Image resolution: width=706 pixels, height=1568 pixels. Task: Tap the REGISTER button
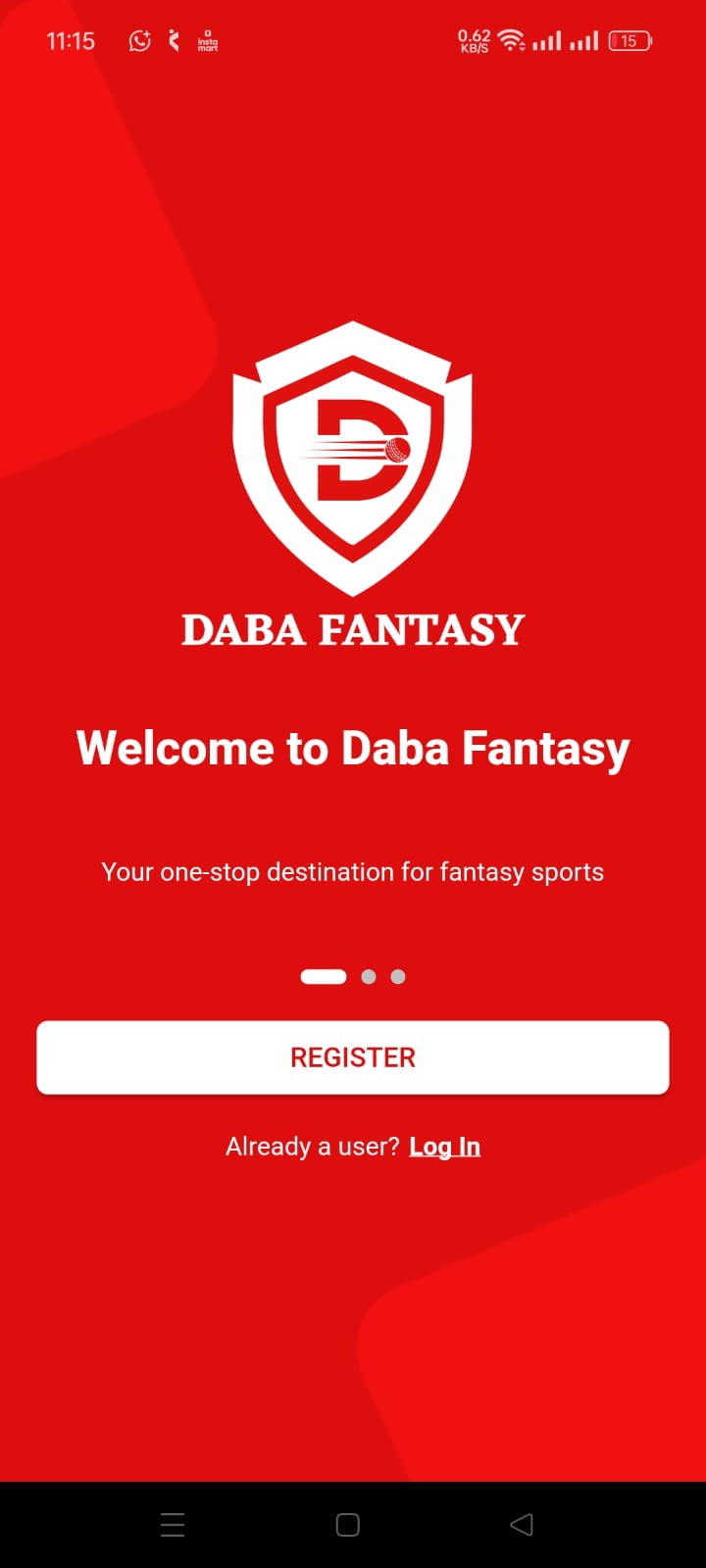(353, 1056)
